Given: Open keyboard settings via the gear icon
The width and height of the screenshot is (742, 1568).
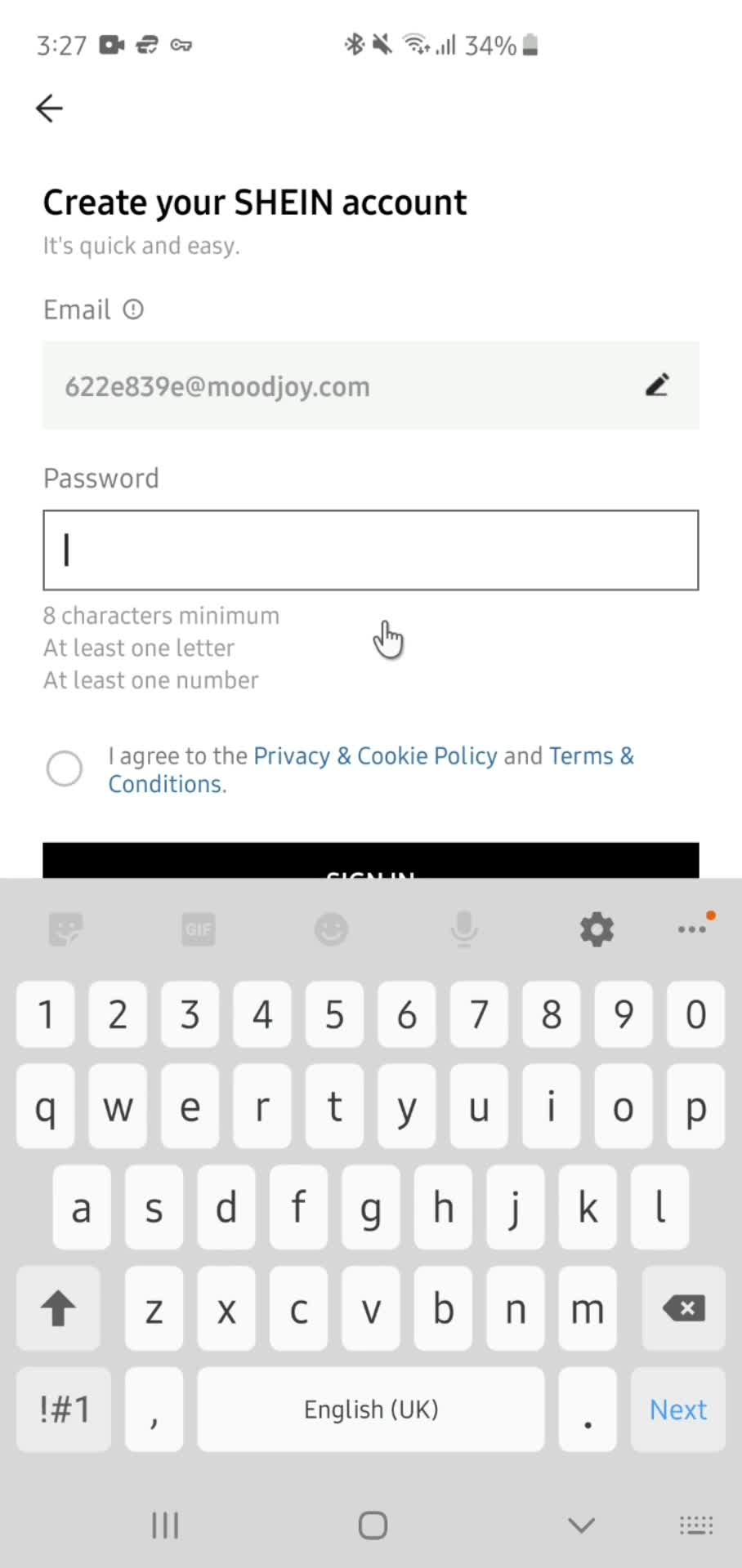Looking at the screenshot, I should pyautogui.click(x=596, y=929).
